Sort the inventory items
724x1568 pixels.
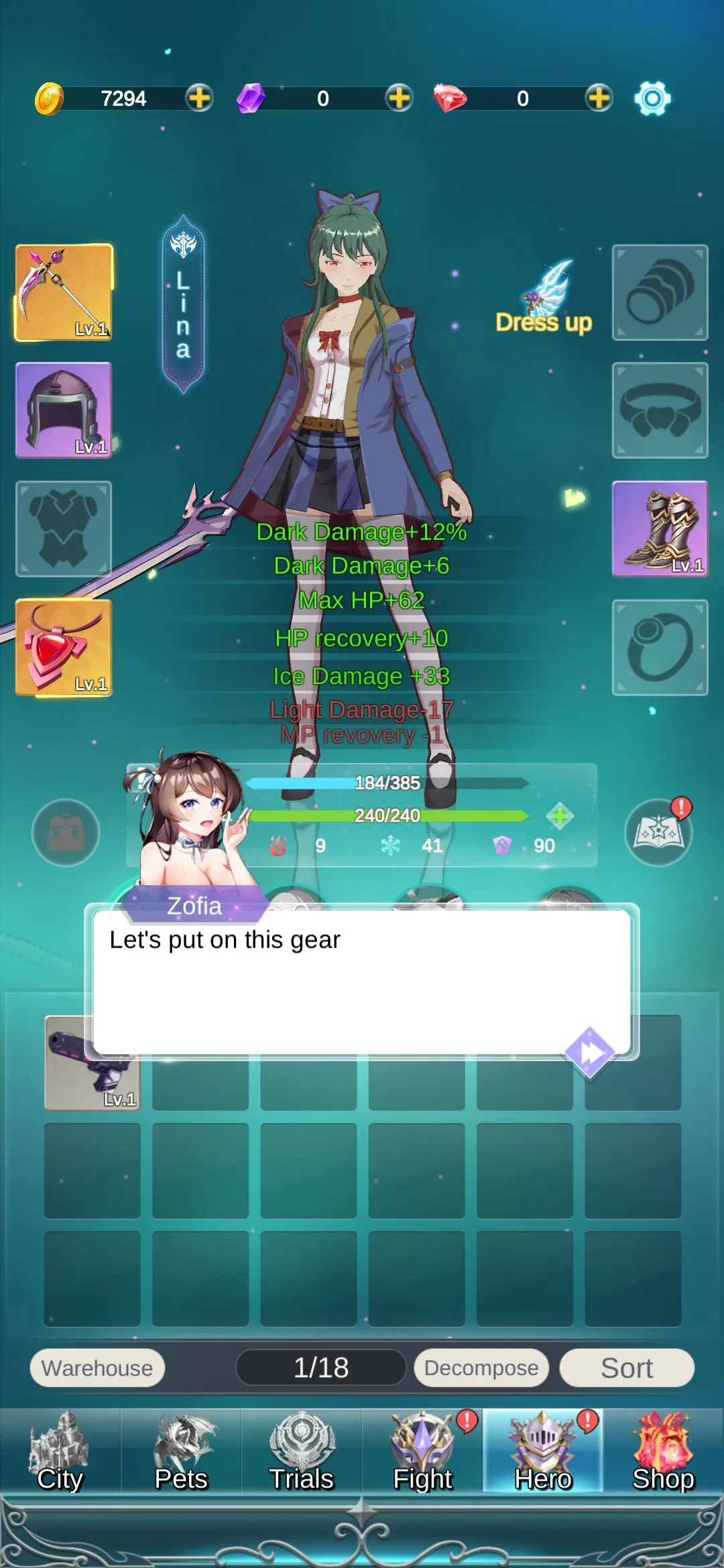click(626, 1368)
